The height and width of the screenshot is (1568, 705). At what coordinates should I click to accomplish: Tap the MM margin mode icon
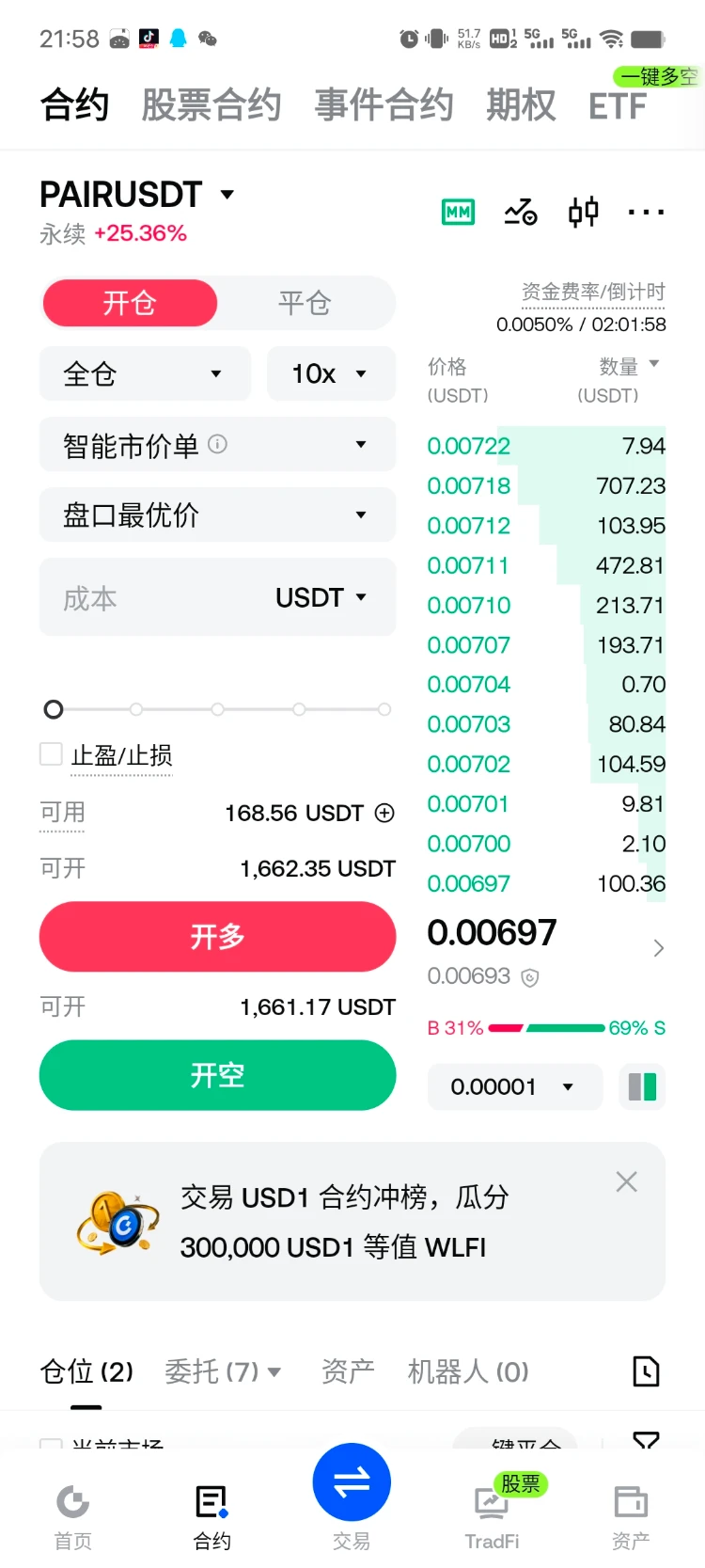click(x=458, y=213)
